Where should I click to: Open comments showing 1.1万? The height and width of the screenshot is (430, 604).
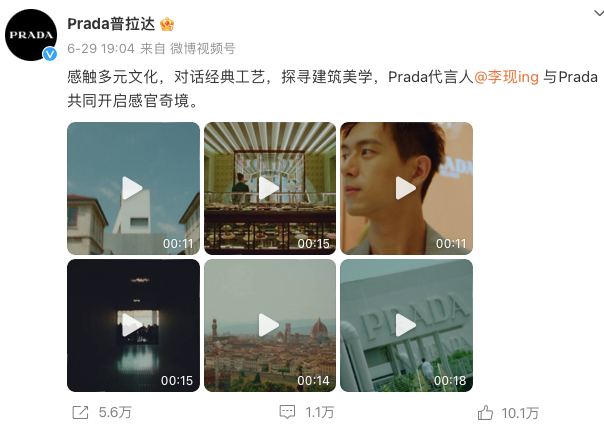305,412
